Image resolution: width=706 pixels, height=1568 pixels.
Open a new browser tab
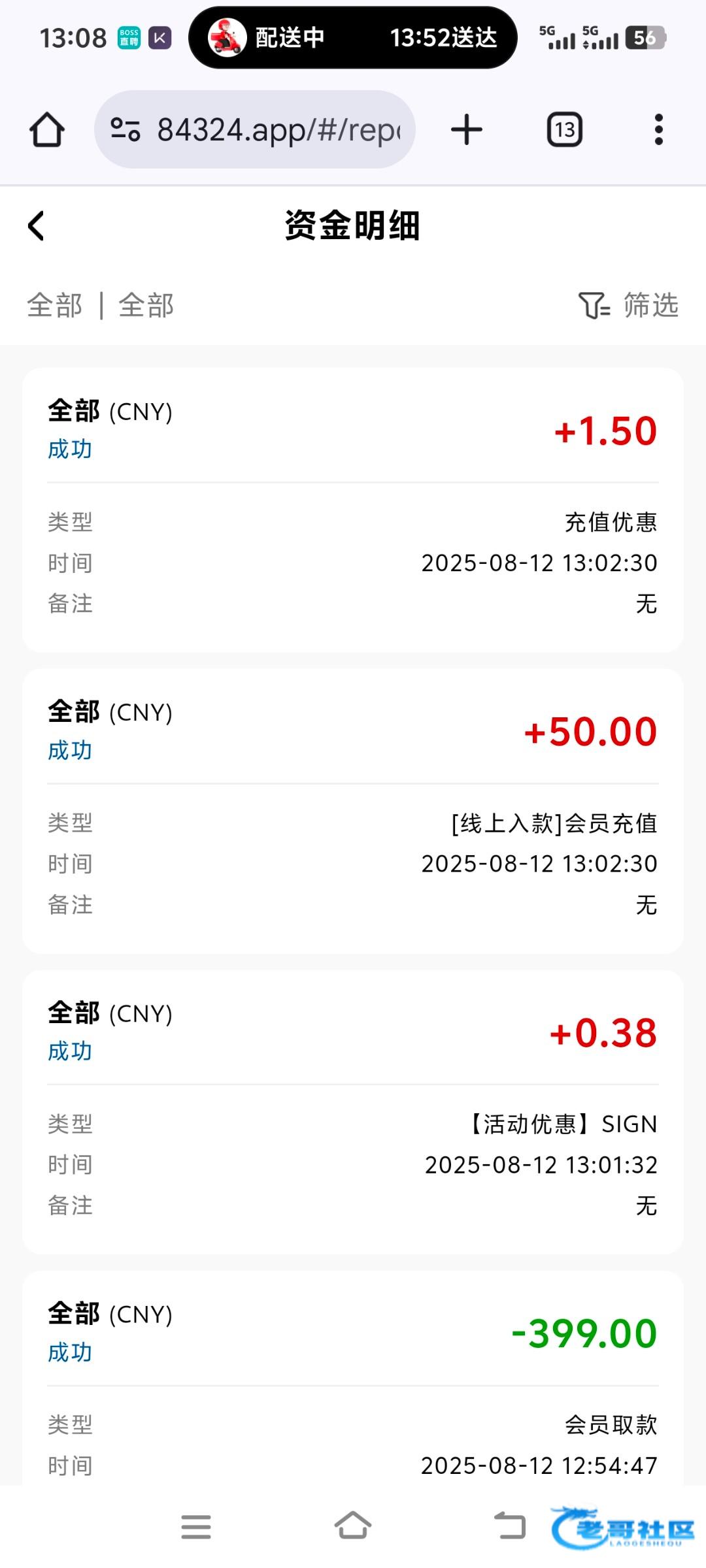coord(467,129)
